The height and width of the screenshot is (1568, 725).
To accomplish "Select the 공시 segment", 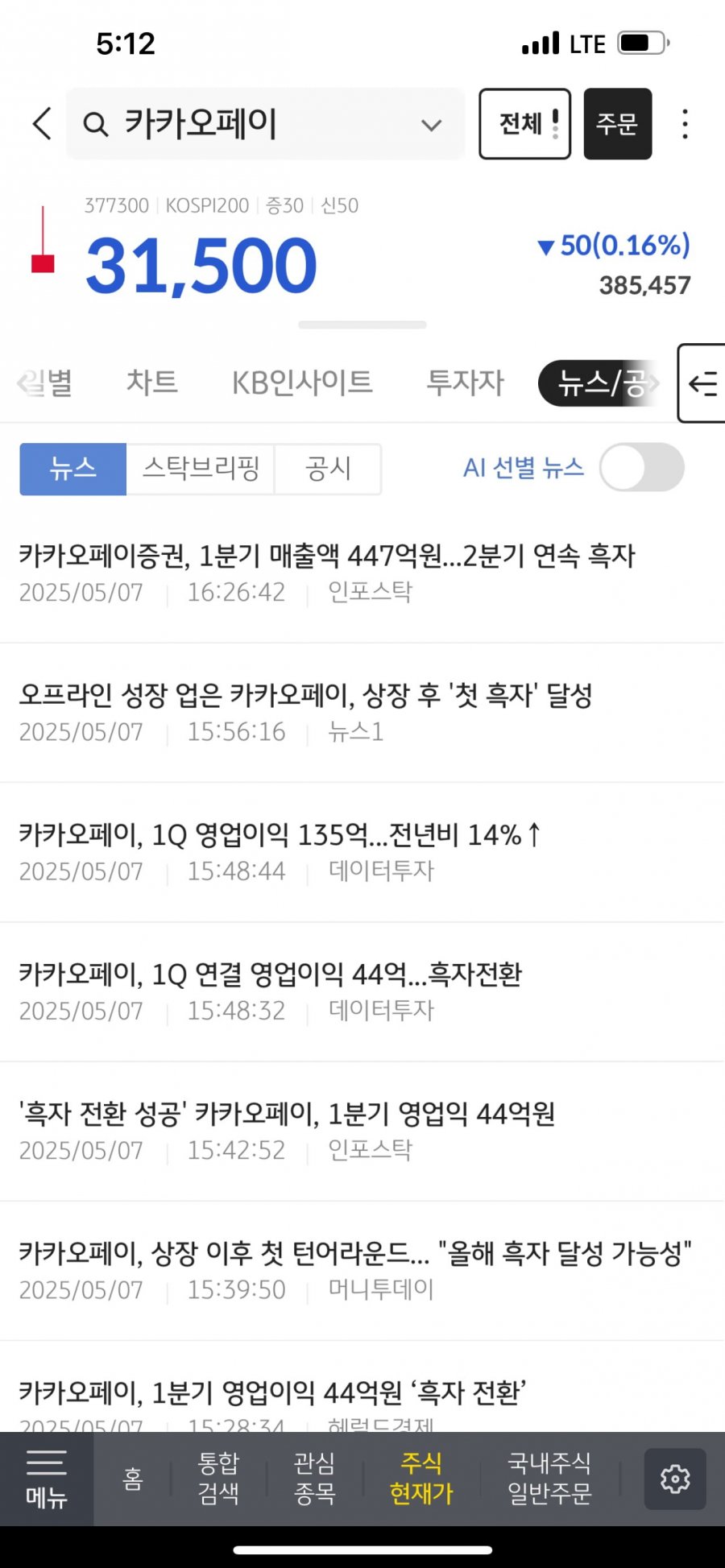I will 328,469.
